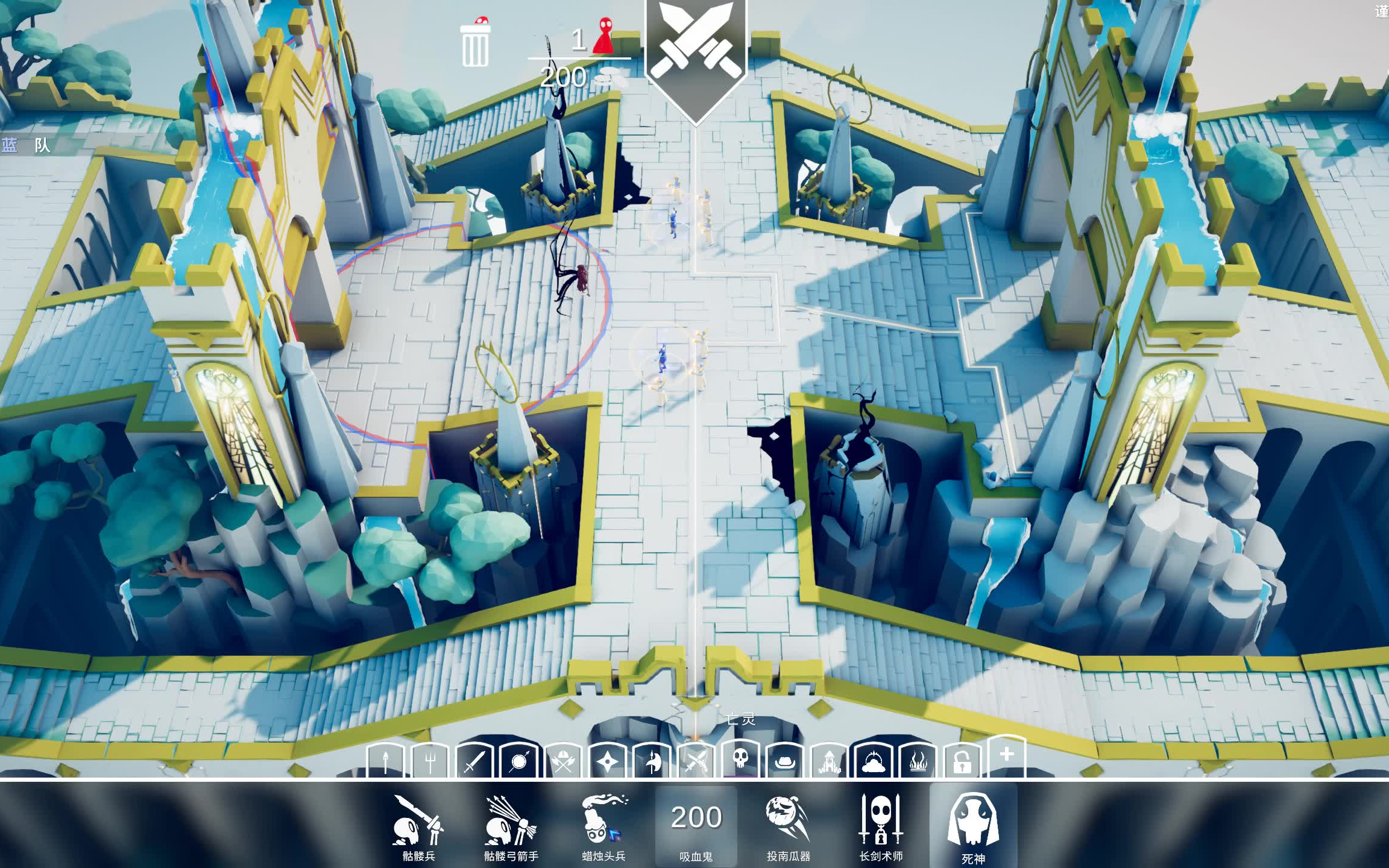The height and width of the screenshot is (868, 1389).
Task: Switch to the spear faction tab
Action: [x=386, y=762]
